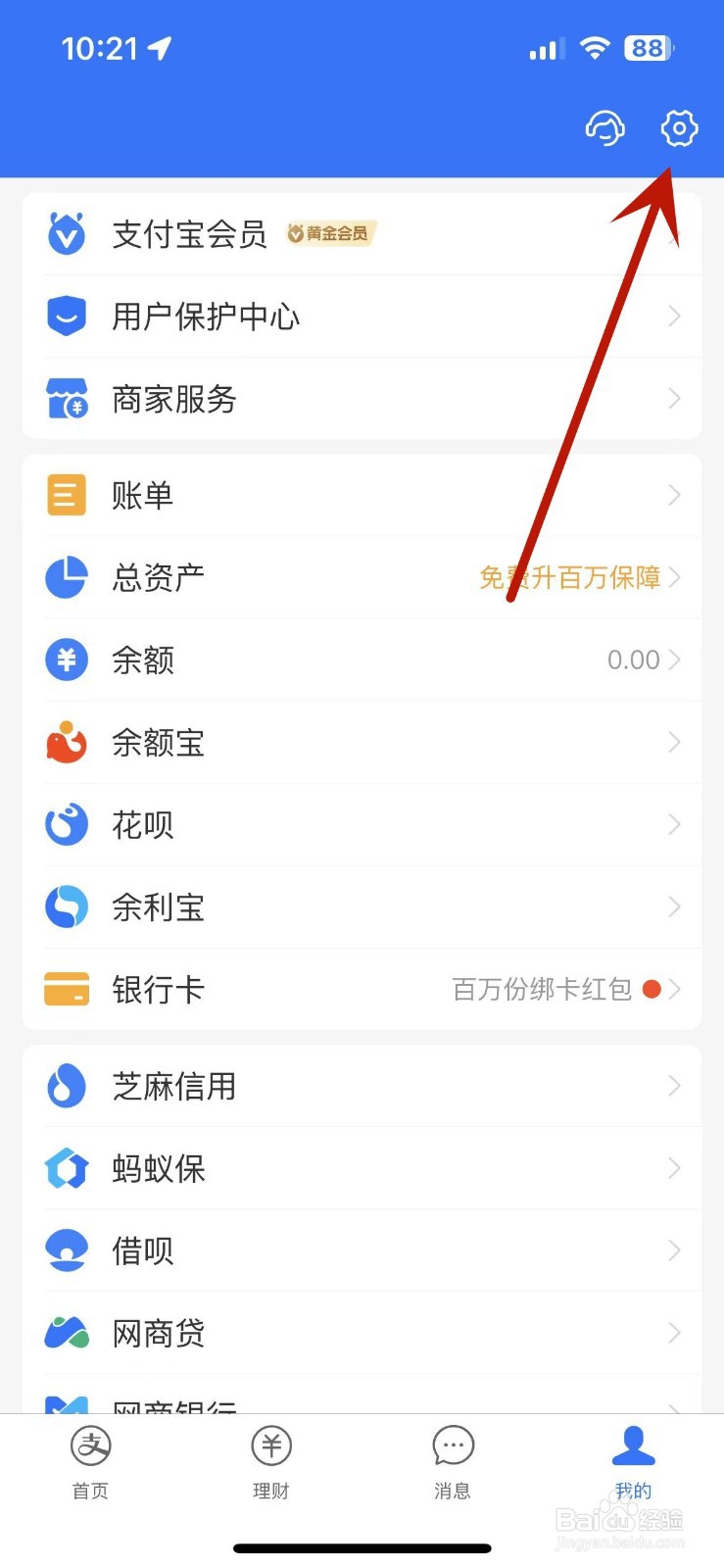The image size is (724, 1568).
Task: Open 花呗 from its blue icon
Action: coord(66,824)
